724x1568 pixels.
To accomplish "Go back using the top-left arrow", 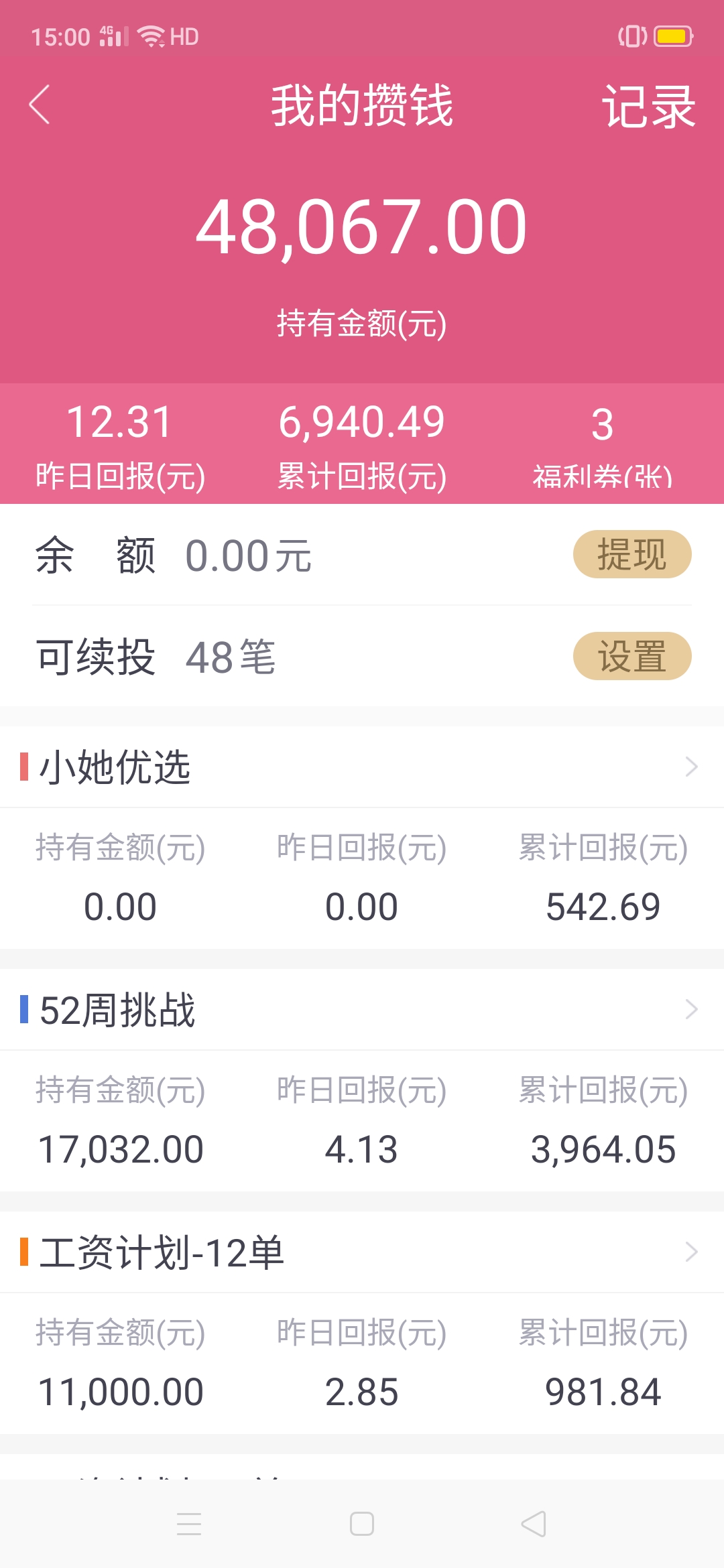I will [x=40, y=105].
